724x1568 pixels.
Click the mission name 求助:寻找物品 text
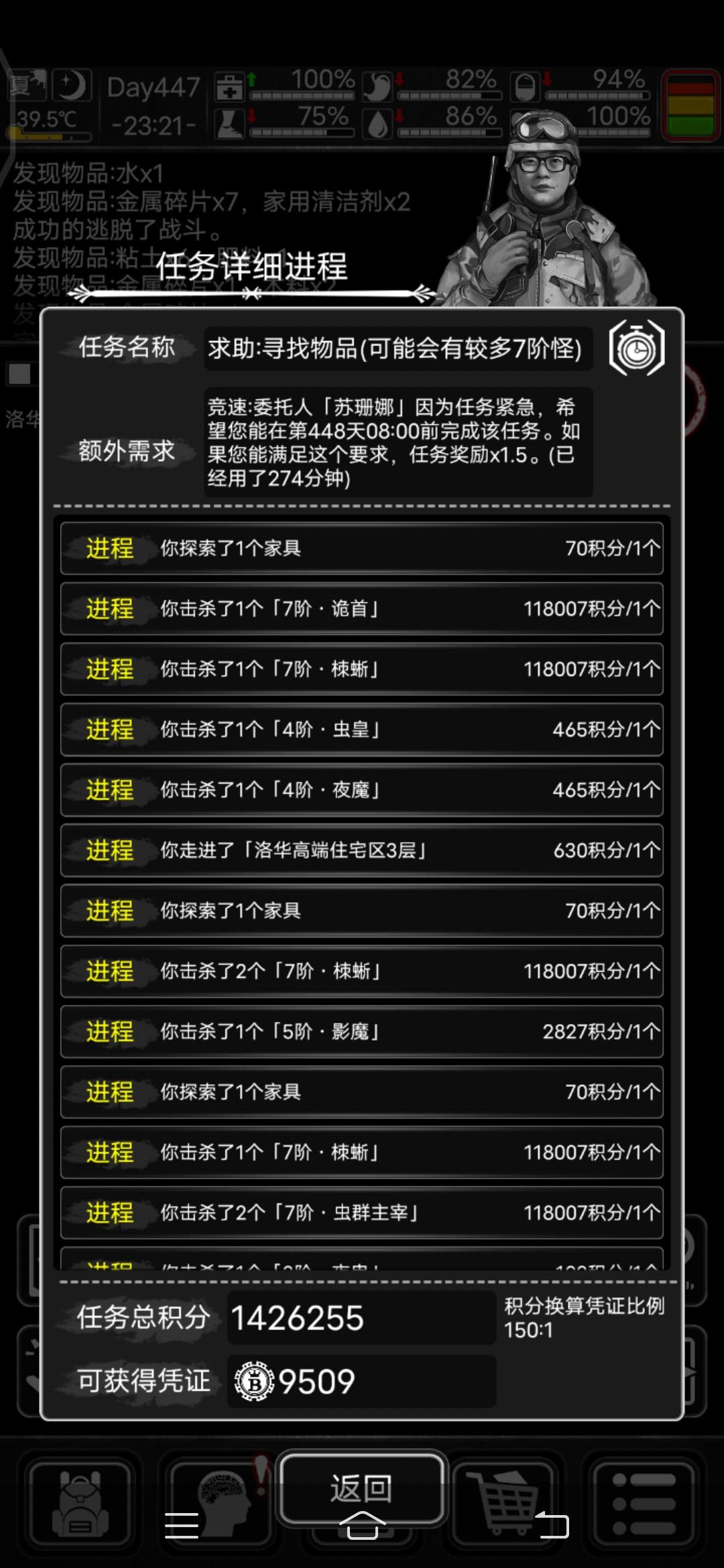coord(396,348)
